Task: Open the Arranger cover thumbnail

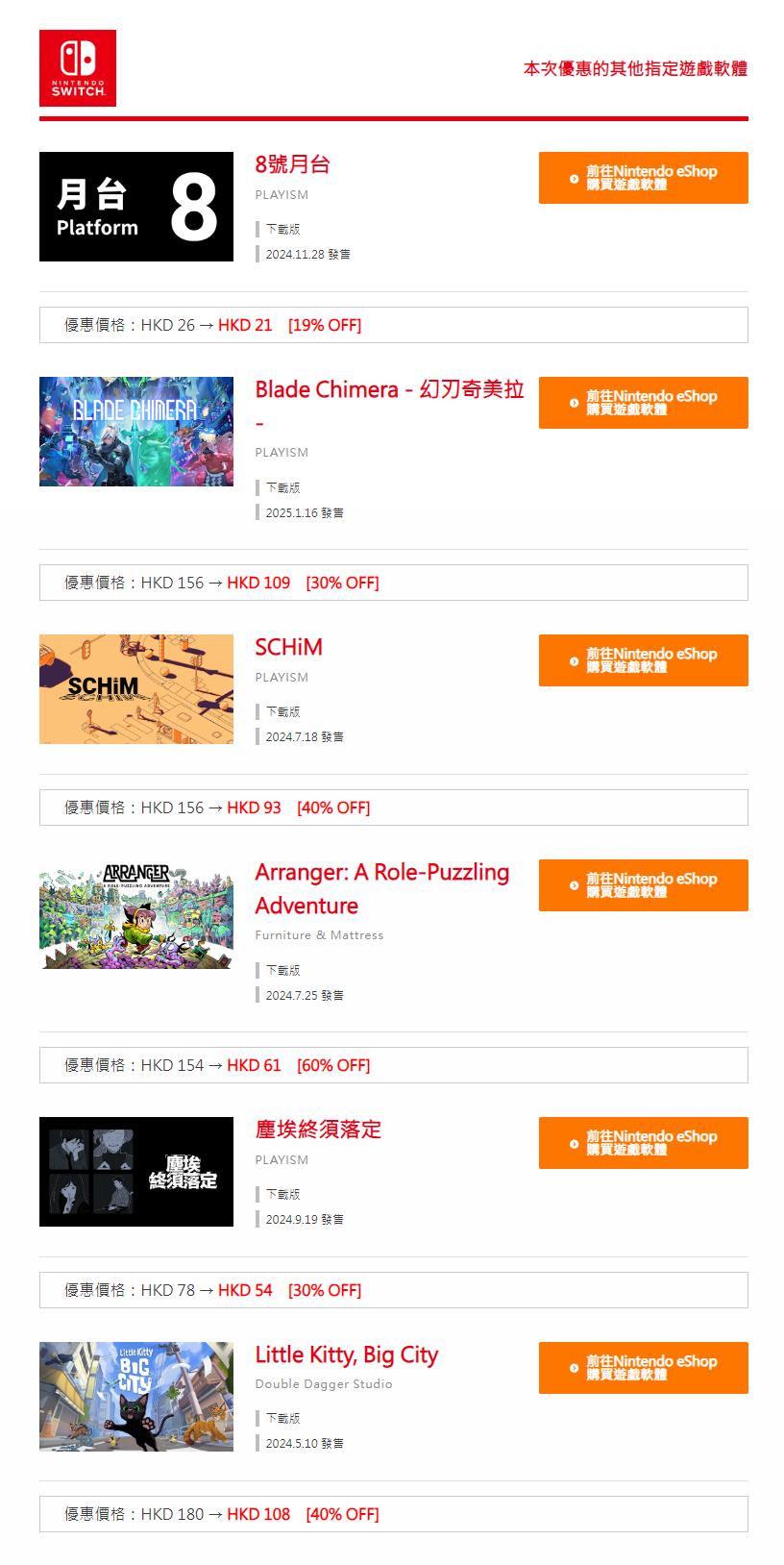Action: tap(136, 914)
